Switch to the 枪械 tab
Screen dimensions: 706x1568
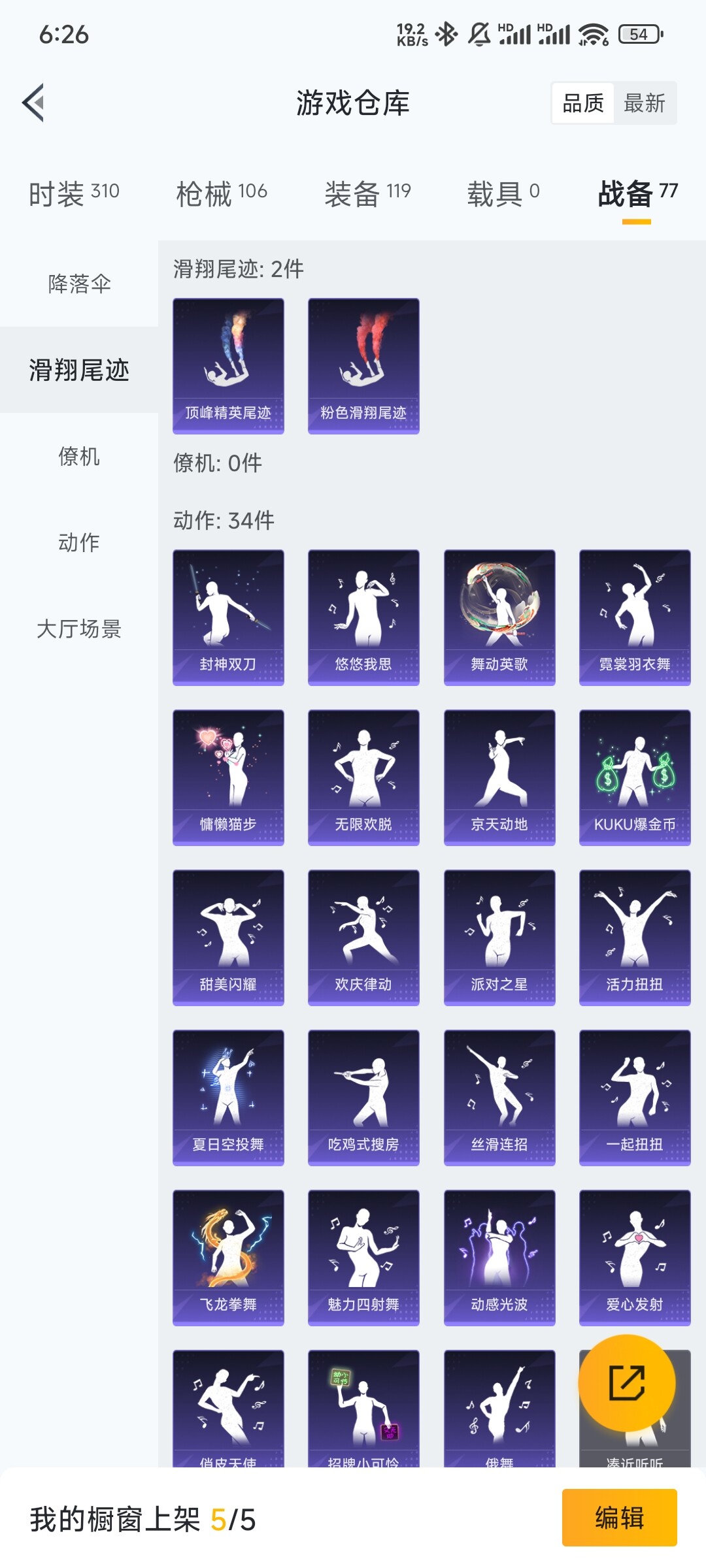click(222, 193)
